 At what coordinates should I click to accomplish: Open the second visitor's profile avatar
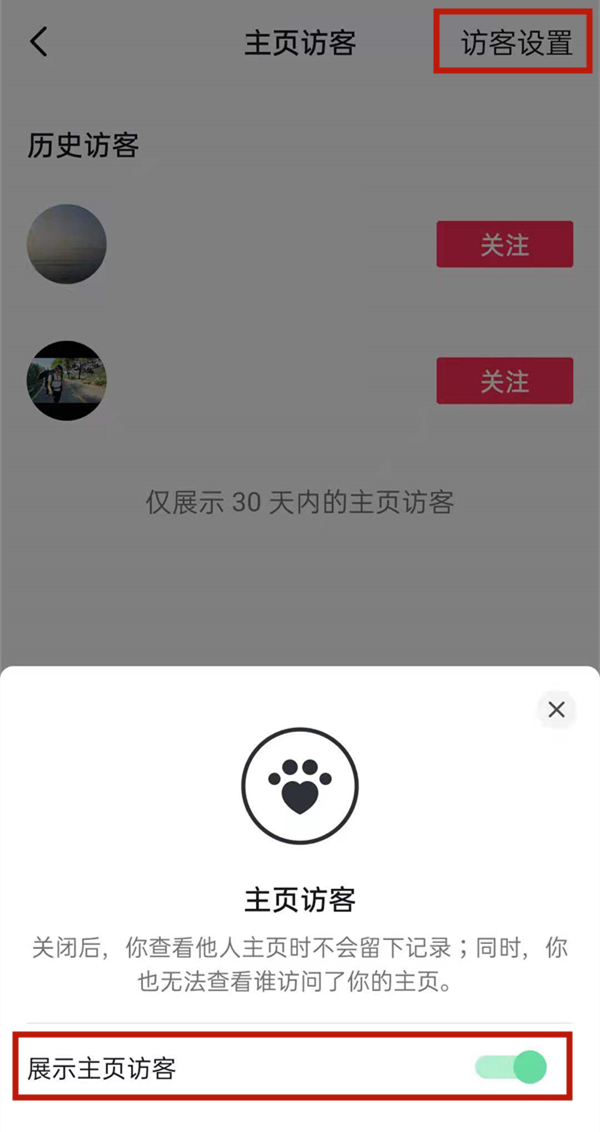pyautogui.click(x=66, y=381)
